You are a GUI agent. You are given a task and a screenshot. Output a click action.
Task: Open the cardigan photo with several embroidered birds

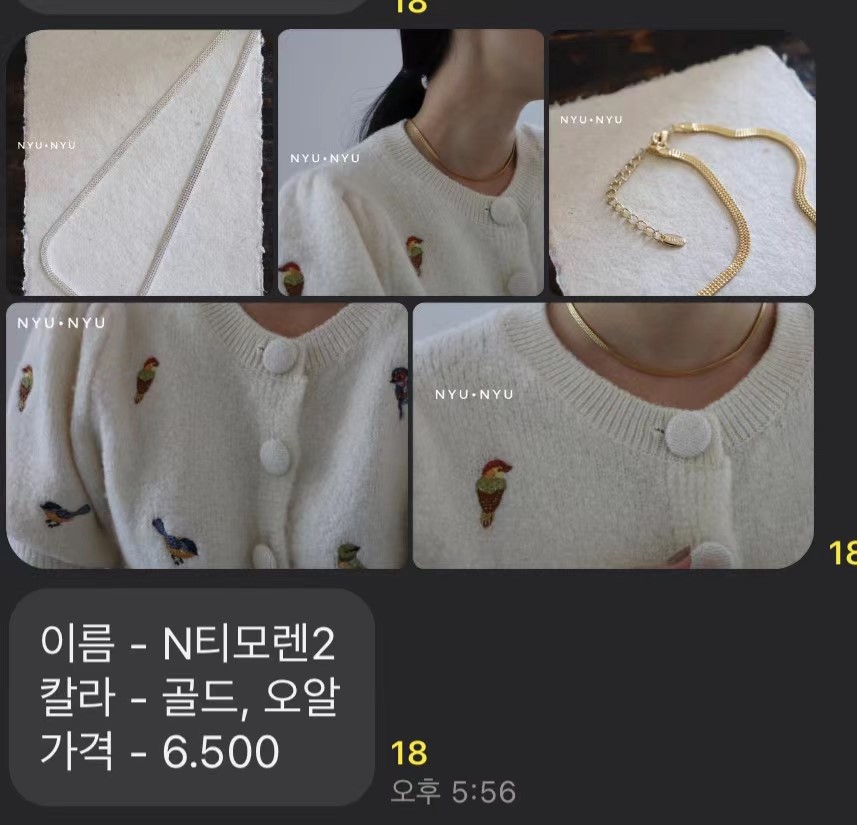207,436
